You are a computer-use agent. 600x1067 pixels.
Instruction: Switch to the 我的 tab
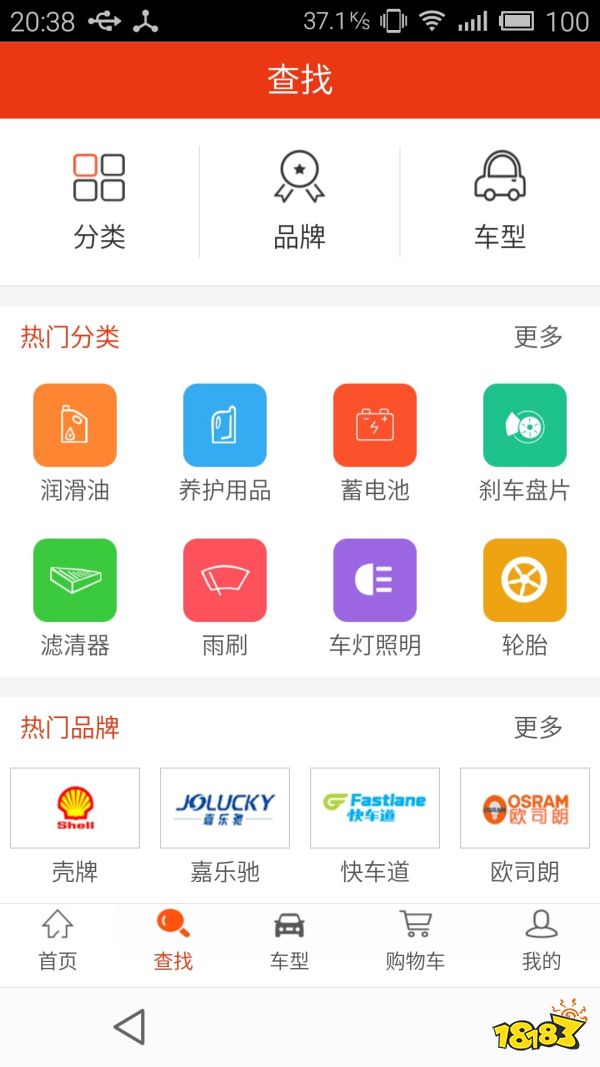pos(541,941)
